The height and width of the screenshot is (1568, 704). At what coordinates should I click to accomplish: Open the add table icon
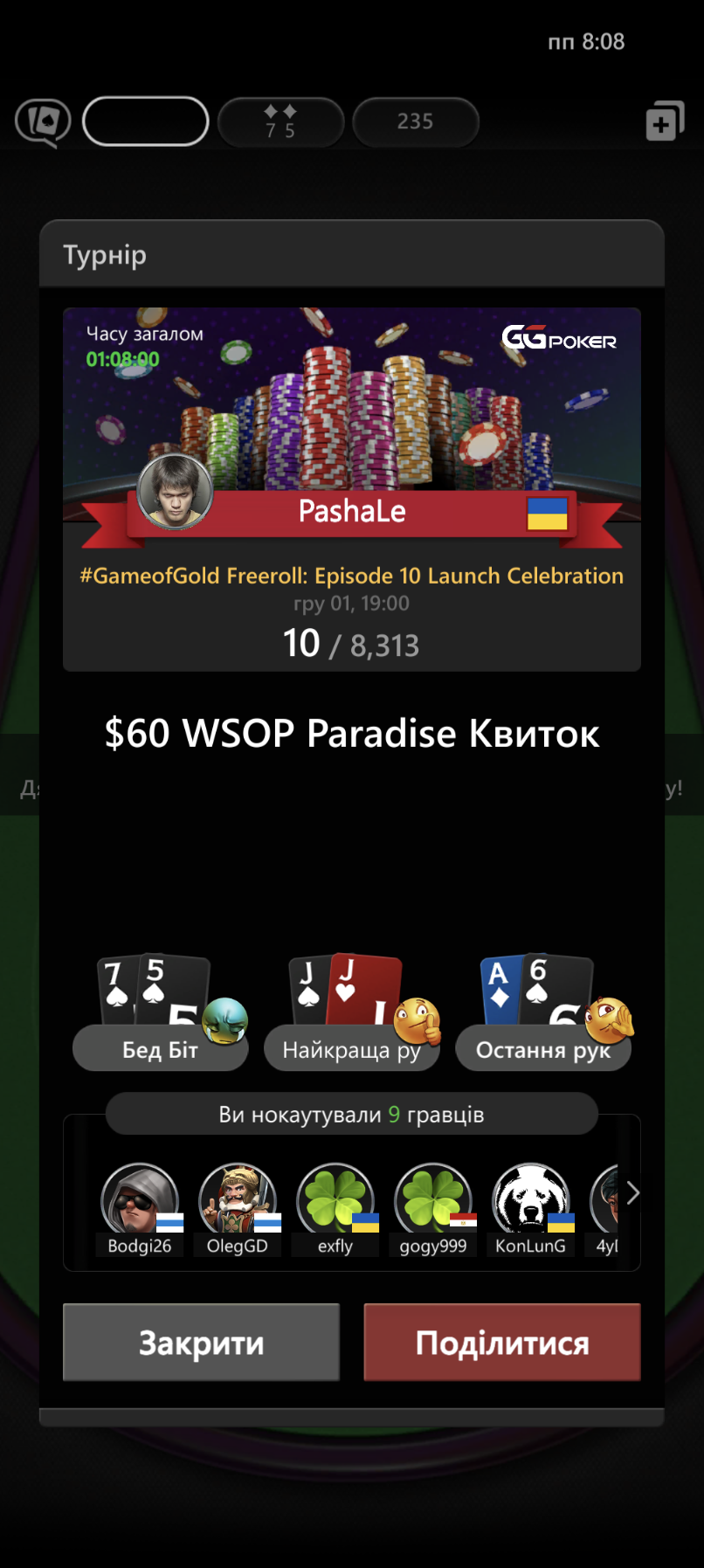(x=664, y=121)
